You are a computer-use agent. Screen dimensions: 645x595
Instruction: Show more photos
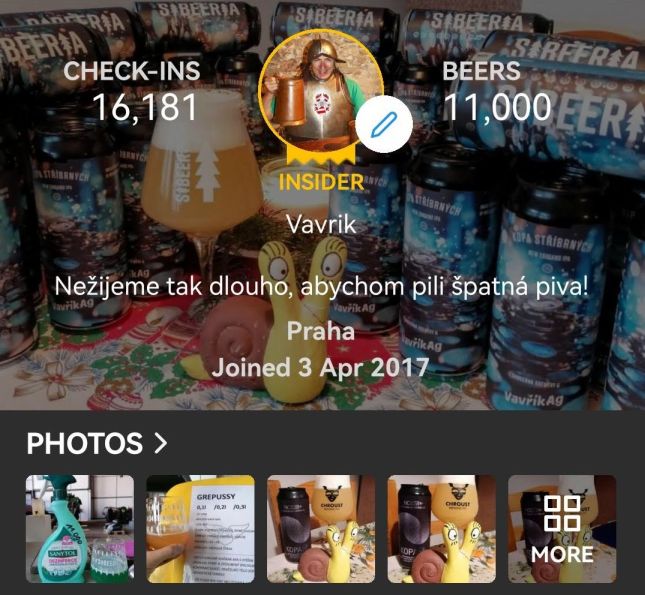pyautogui.click(x=561, y=529)
